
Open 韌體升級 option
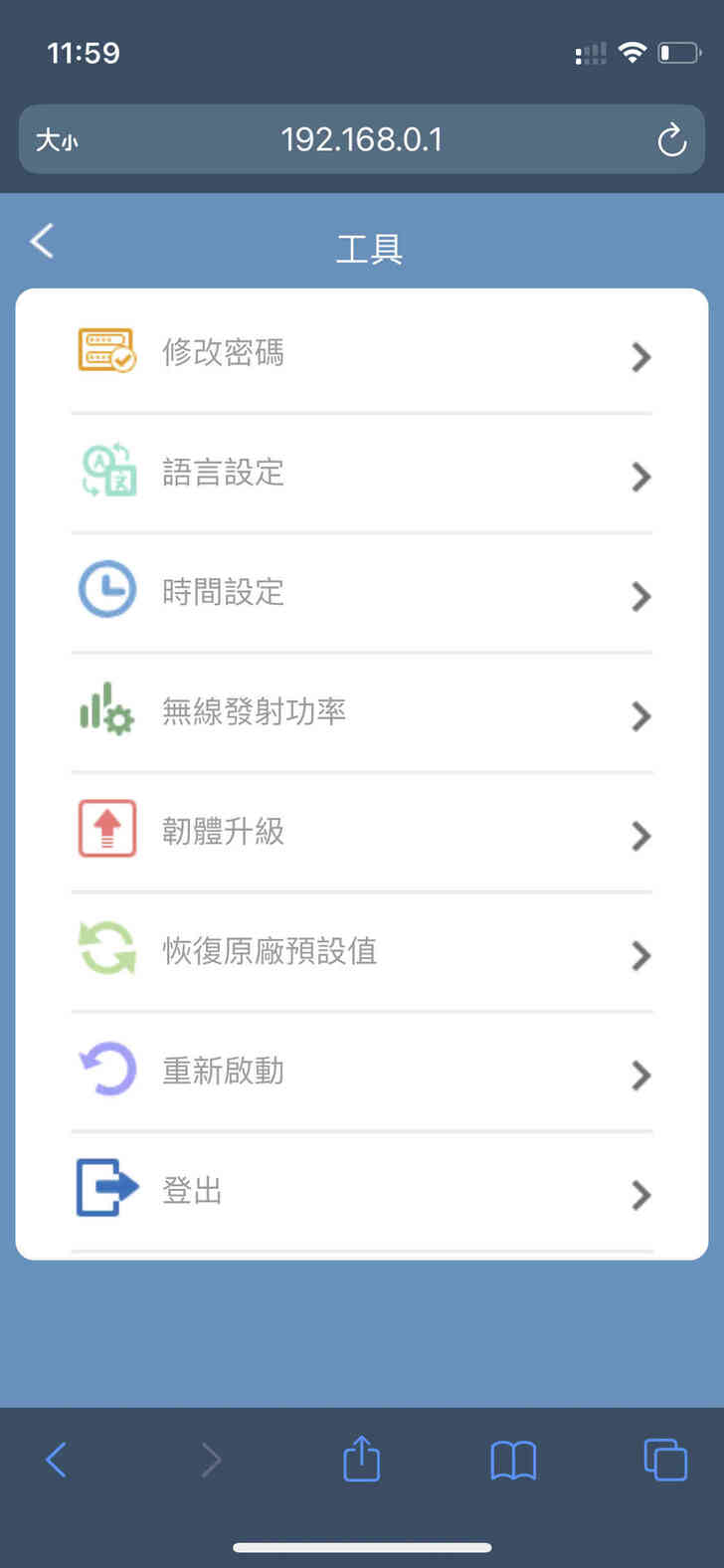pyautogui.click(x=361, y=832)
